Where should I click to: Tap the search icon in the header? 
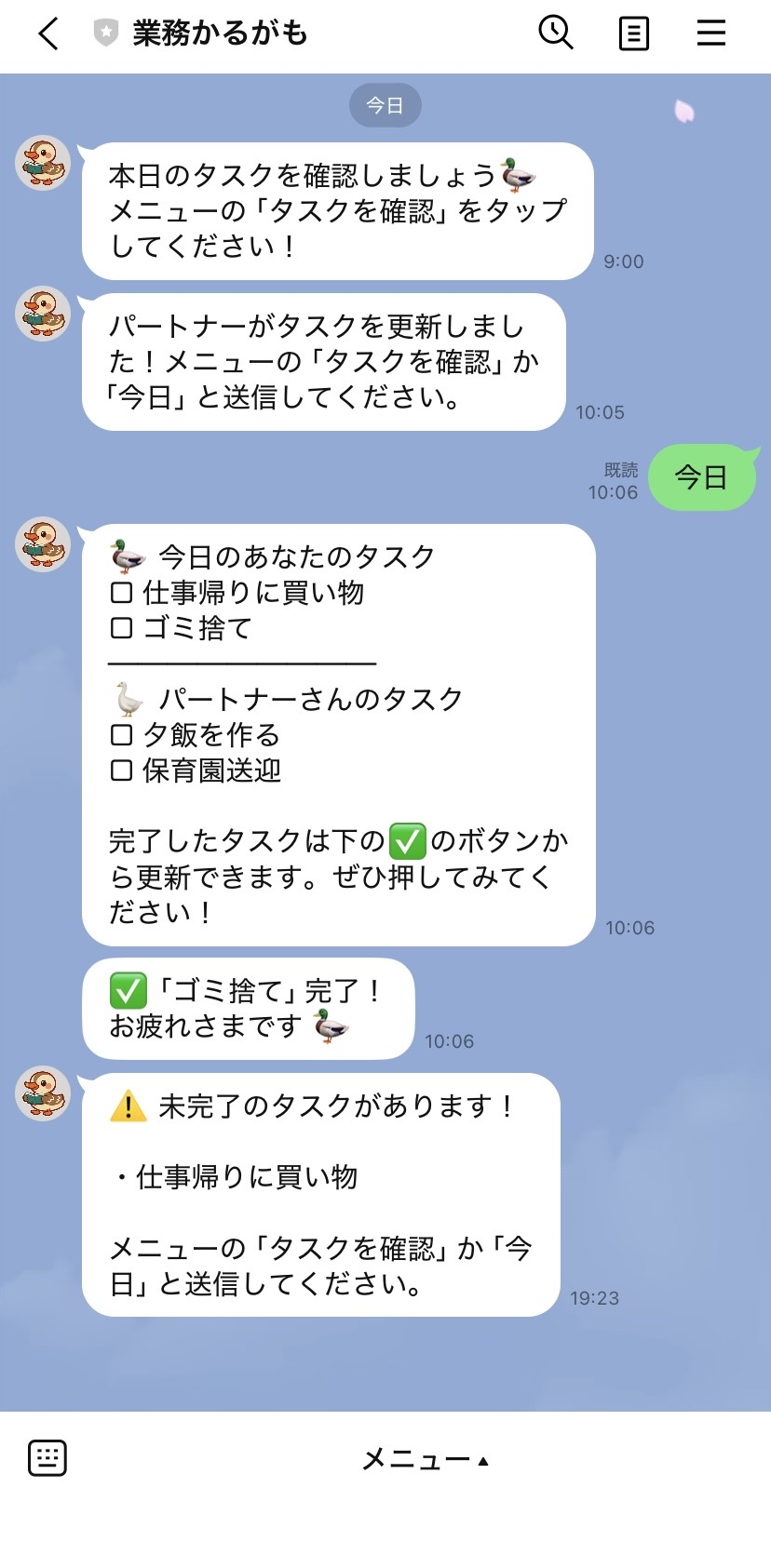556,33
